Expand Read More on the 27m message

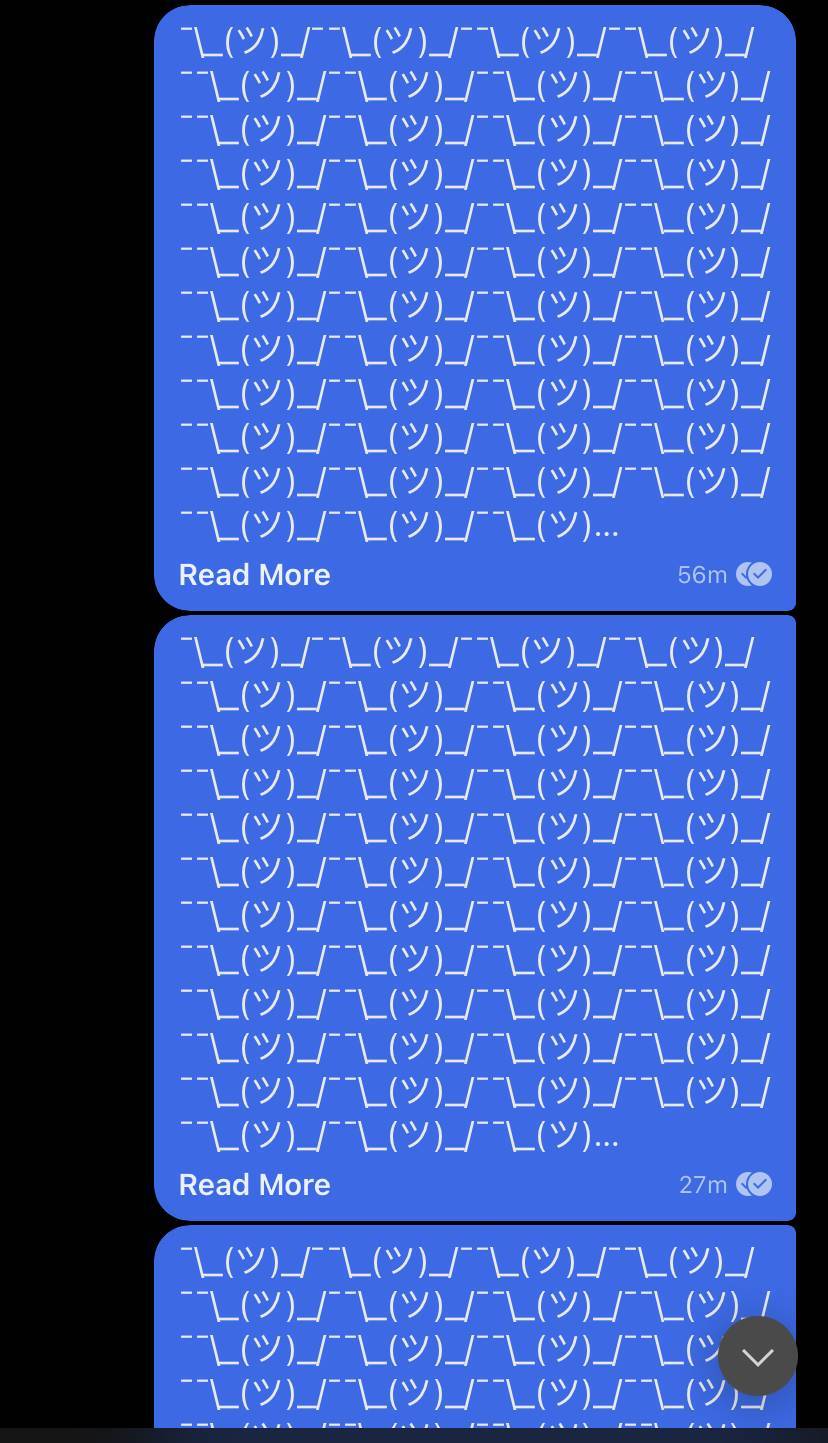point(254,1185)
